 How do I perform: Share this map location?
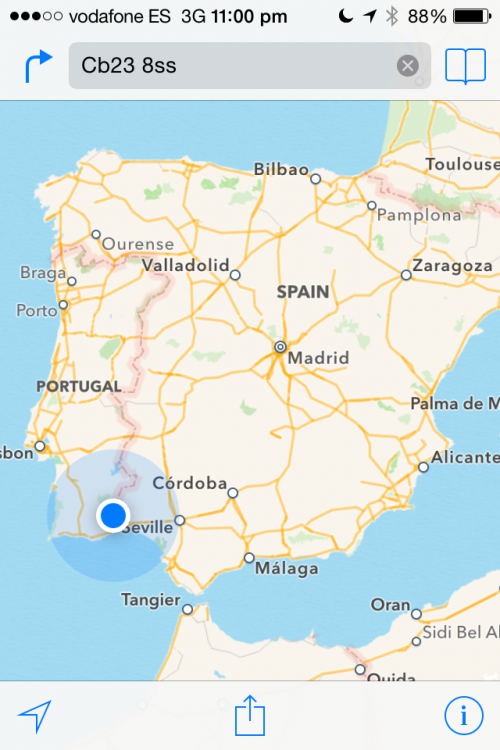250,715
